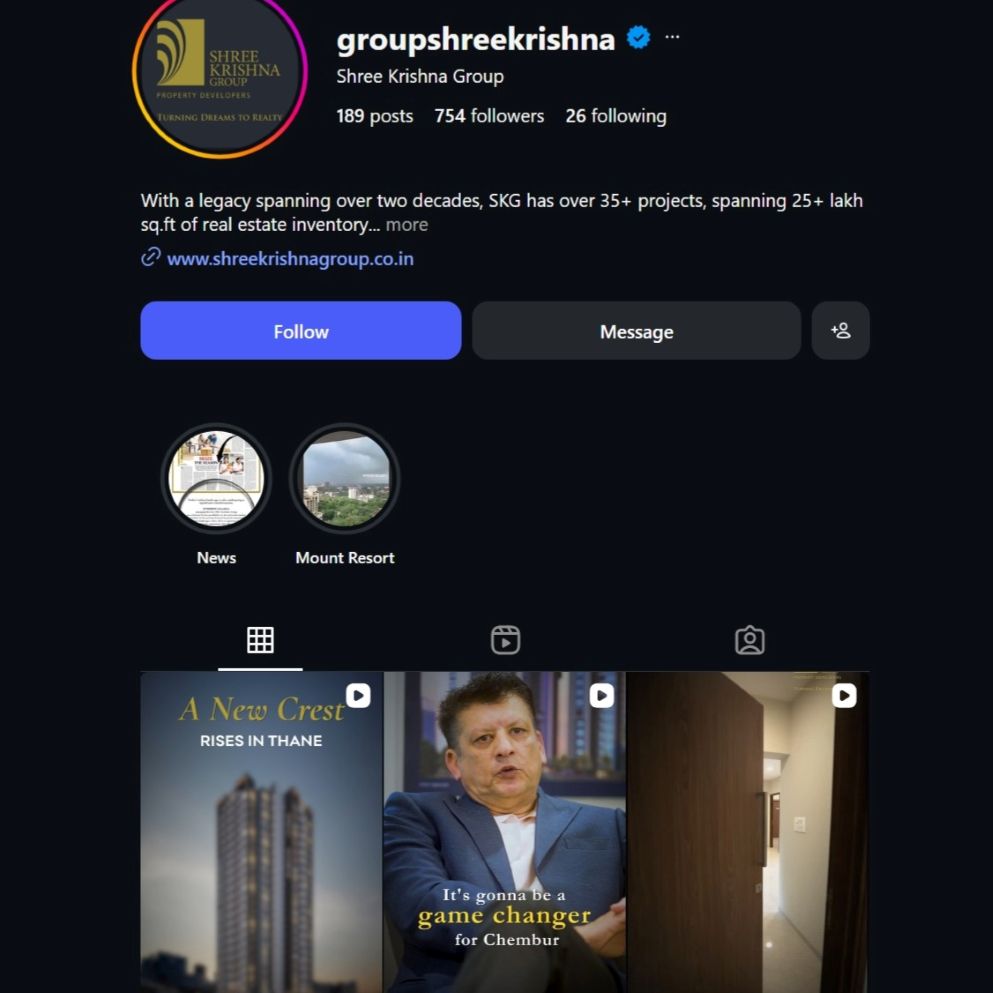993x993 pixels.
Task: Show similar accounts suggestions
Action: [840, 331]
